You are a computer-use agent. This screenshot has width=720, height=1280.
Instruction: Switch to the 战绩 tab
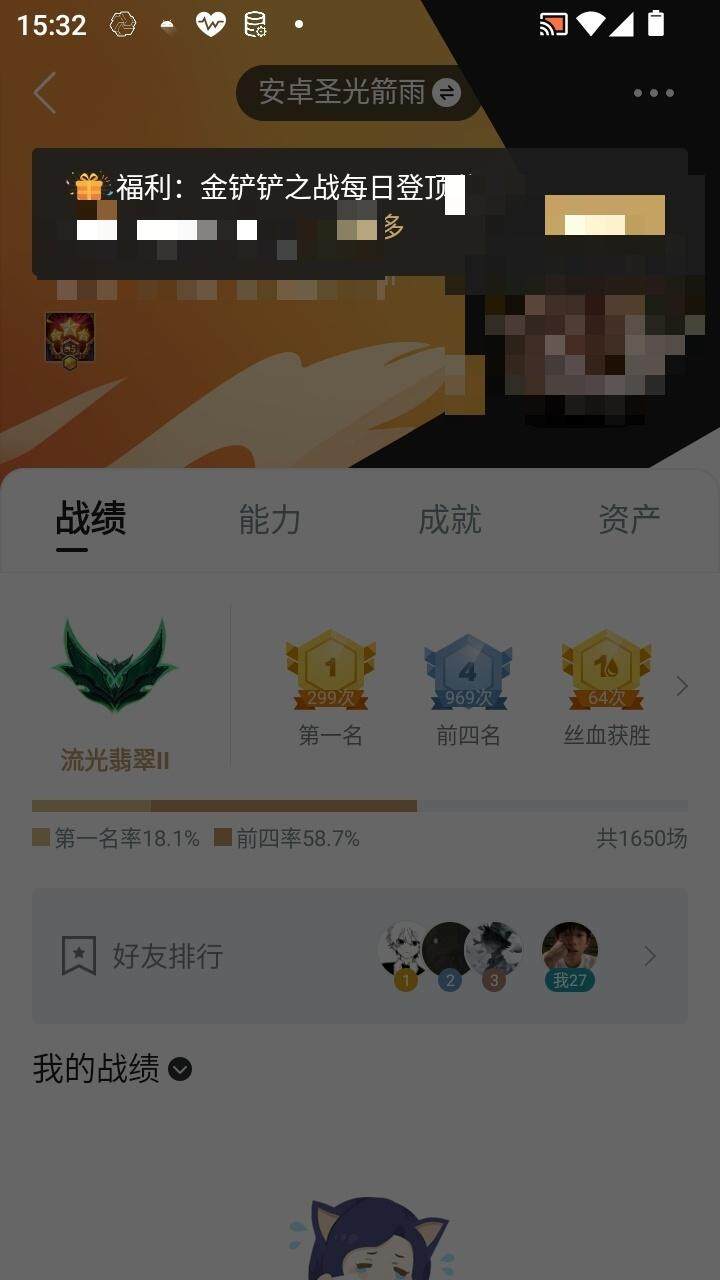tap(90, 520)
